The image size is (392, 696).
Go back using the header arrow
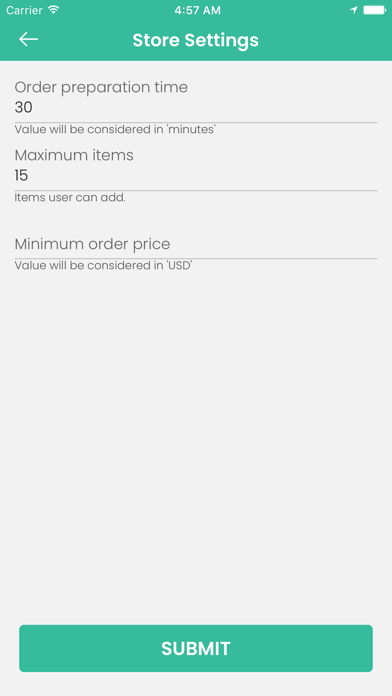(x=28, y=40)
